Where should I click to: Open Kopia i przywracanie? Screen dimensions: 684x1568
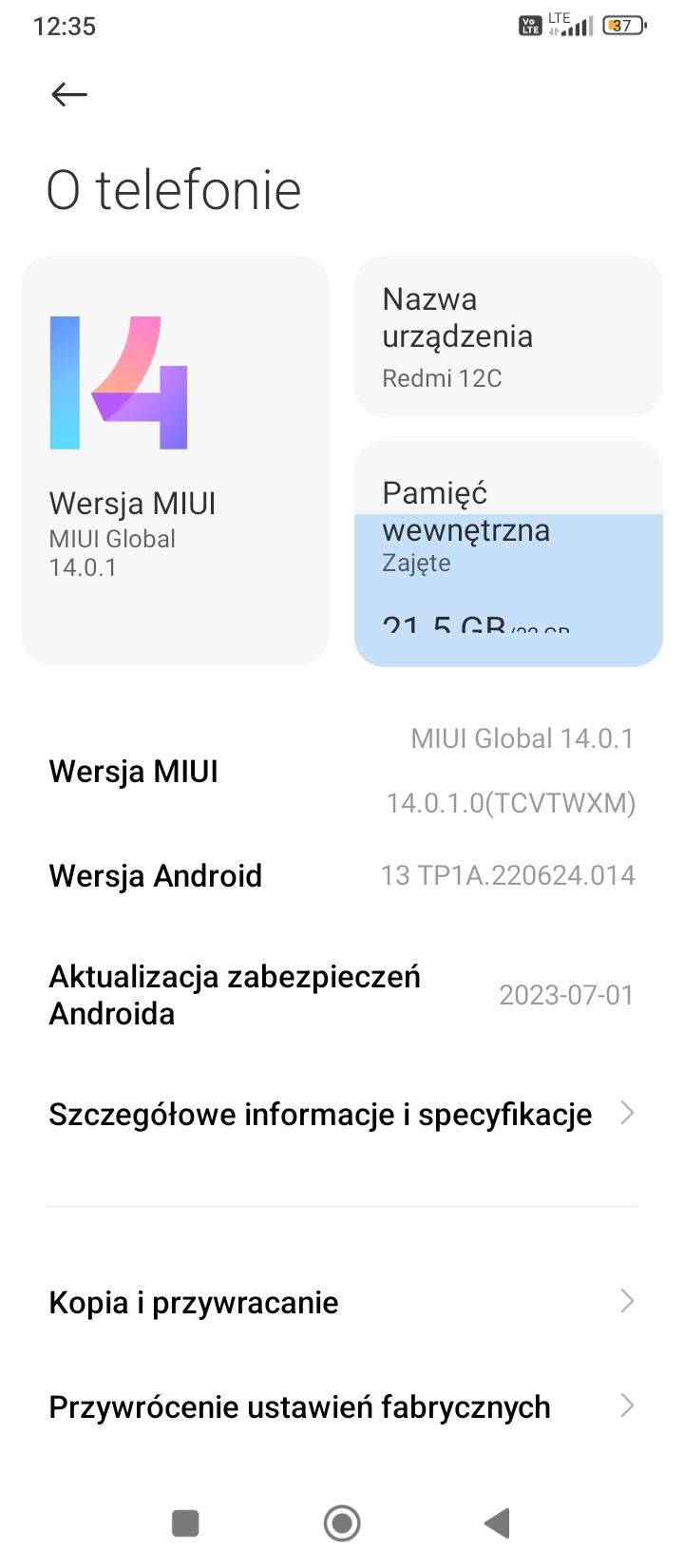pyautogui.click(x=342, y=1302)
